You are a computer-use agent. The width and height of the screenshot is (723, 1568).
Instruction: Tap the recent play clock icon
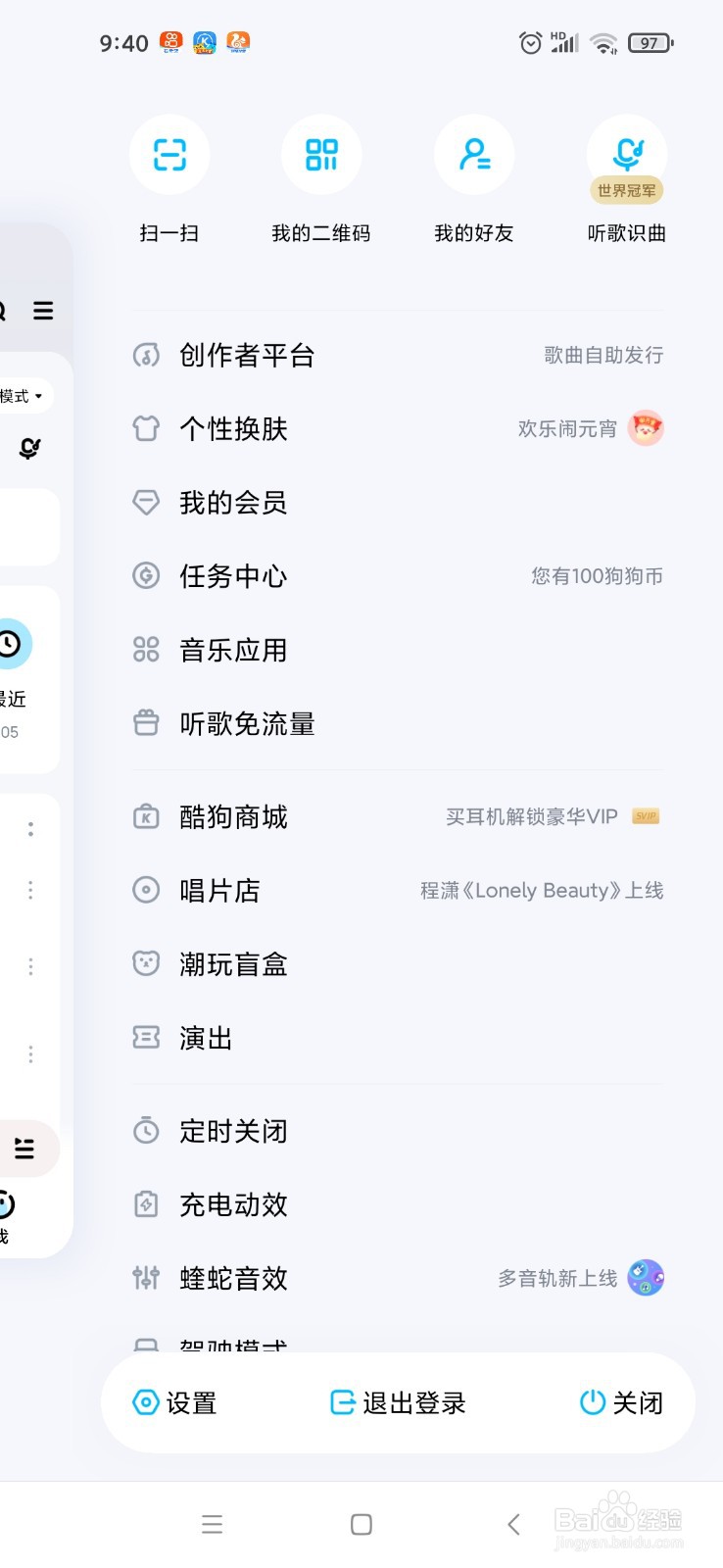[12, 645]
